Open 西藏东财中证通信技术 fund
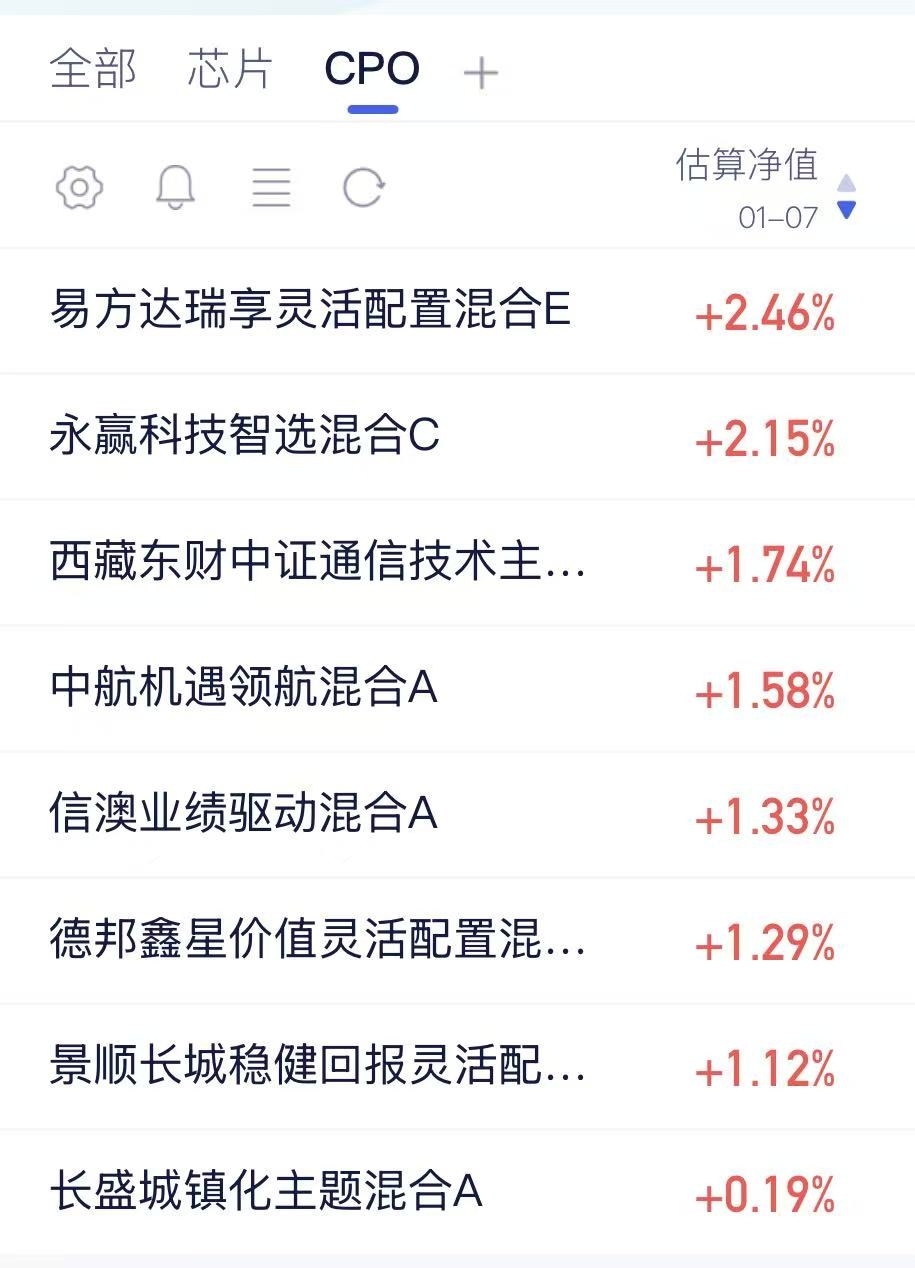The width and height of the screenshot is (915, 1268). [x=457, y=564]
